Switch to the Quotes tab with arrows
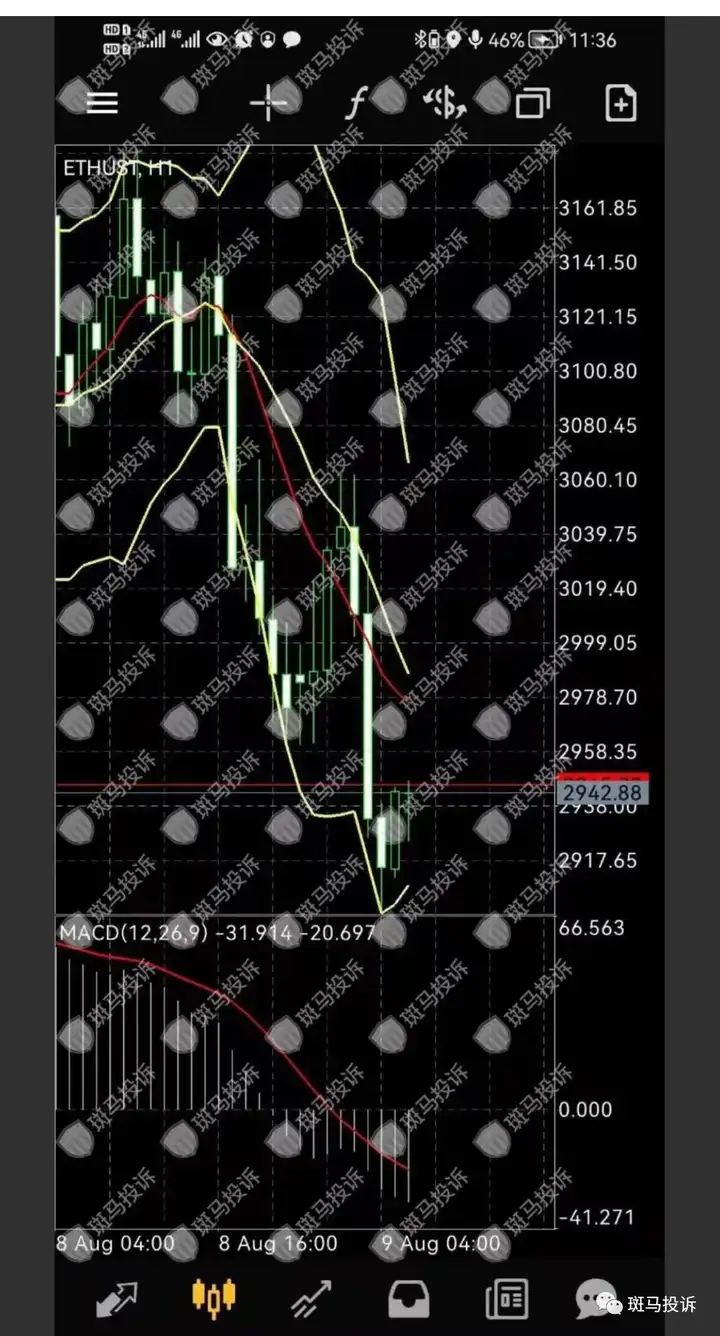Viewport: 720px width, 1336px height. pos(116,1299)
